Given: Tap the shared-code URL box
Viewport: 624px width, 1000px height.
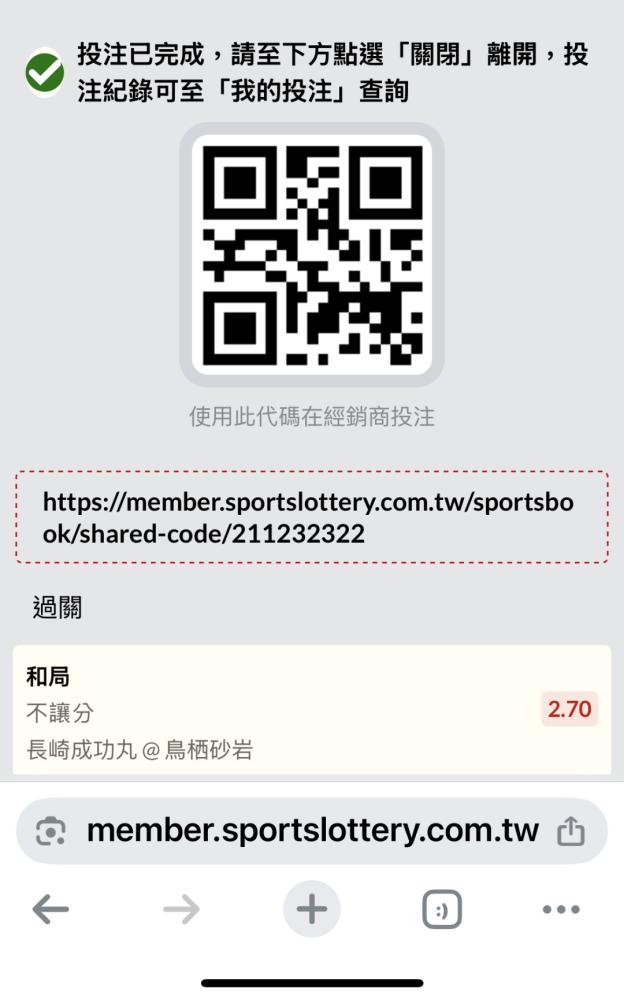Looking at the screenshot, I should point(311,517).
